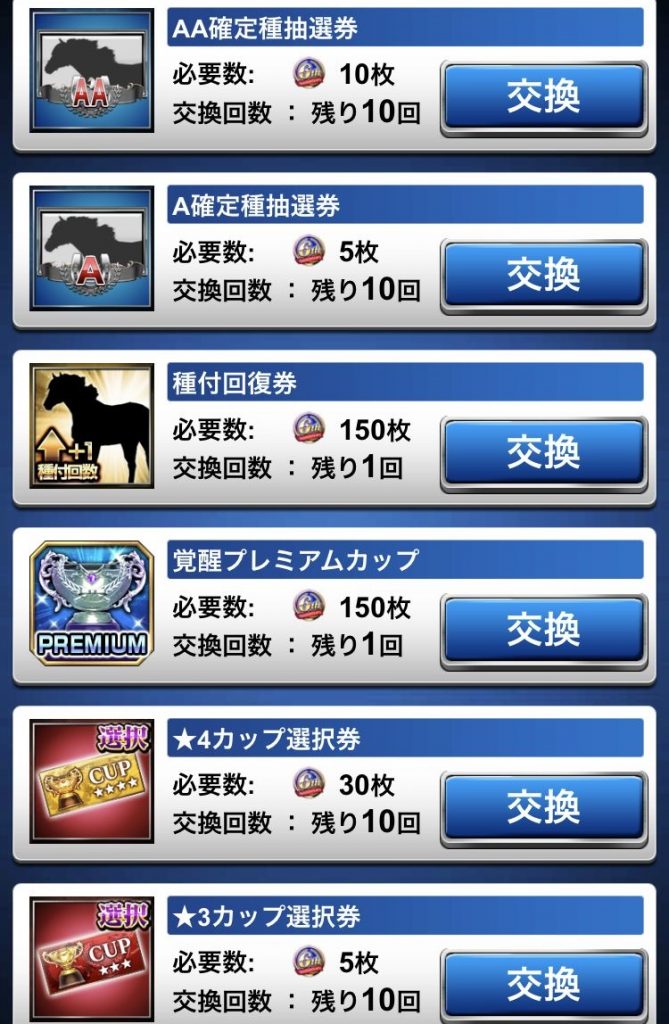Tap 交換 for AA確定種抽選券

pyautogui.click(x=543, y=97)
